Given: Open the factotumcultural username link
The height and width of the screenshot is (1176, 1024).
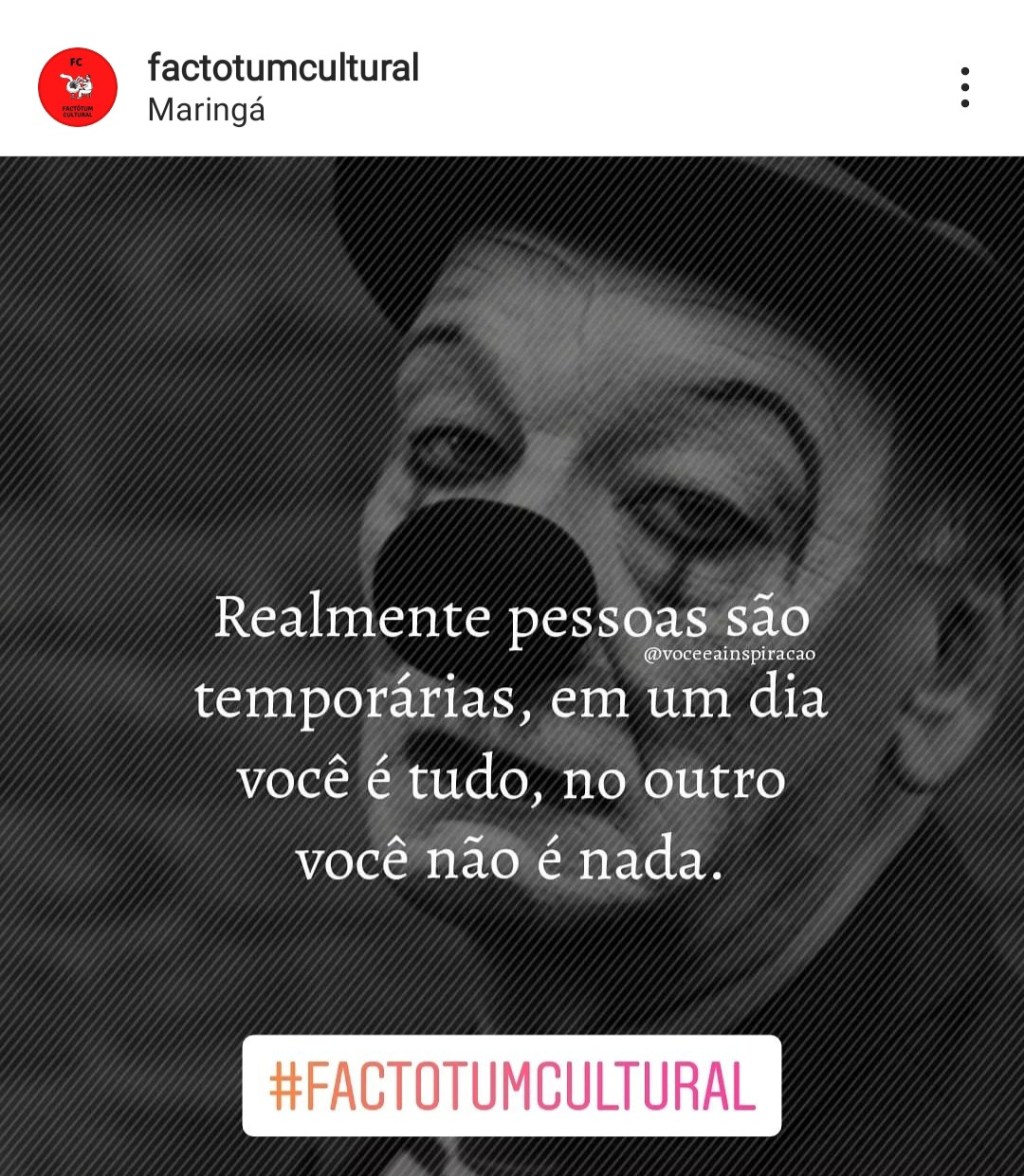Looking at the screenshot, I should 282,68.
